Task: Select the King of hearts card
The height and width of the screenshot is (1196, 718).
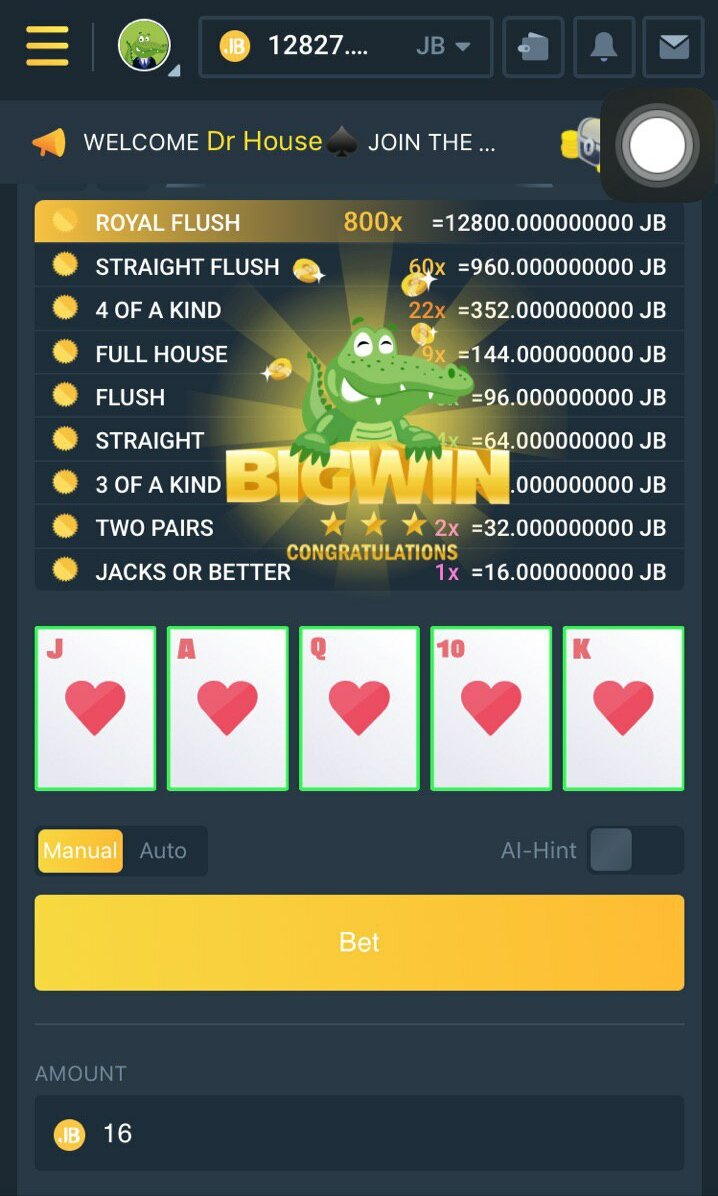Action: [x=623, y=708]
